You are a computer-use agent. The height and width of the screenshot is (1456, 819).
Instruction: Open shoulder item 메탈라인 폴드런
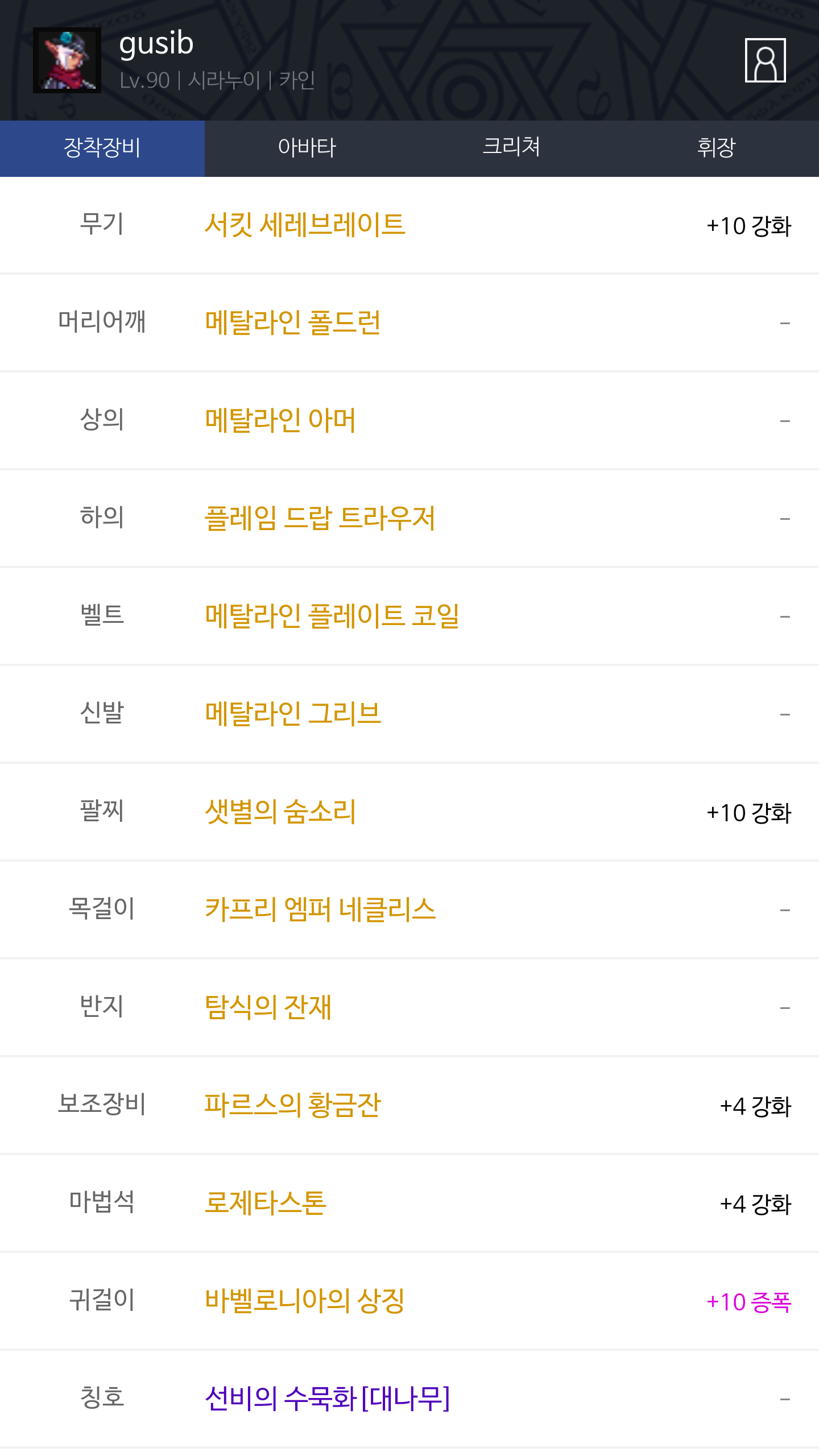point(293,322)
